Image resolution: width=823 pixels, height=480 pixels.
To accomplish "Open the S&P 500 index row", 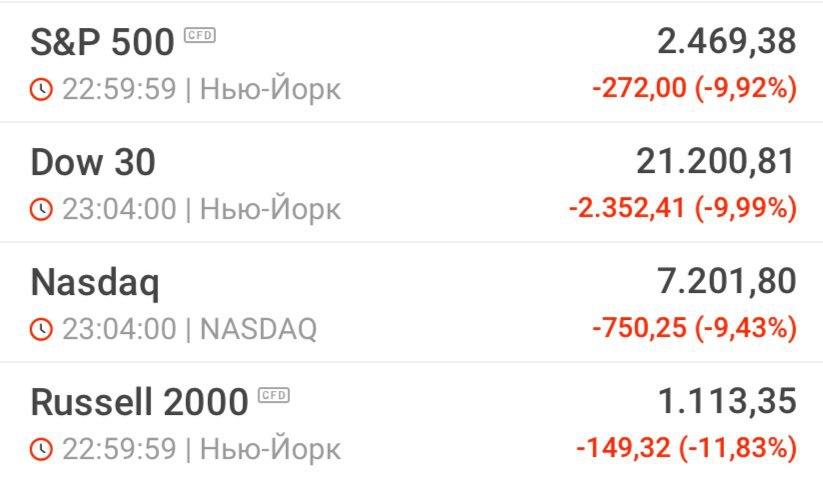I will [x=103, y=42].
